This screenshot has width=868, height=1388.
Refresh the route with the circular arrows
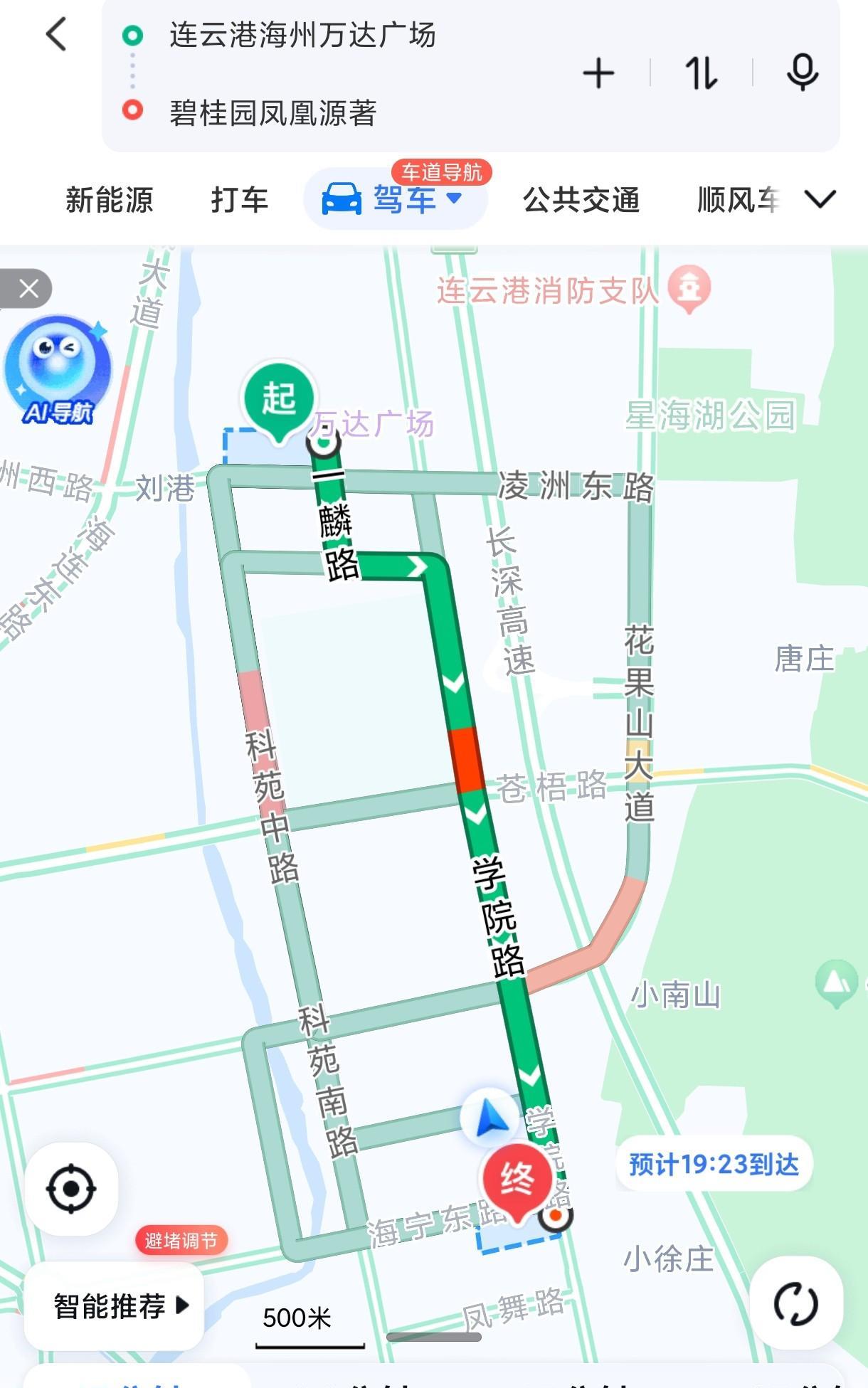point(796,1304)
